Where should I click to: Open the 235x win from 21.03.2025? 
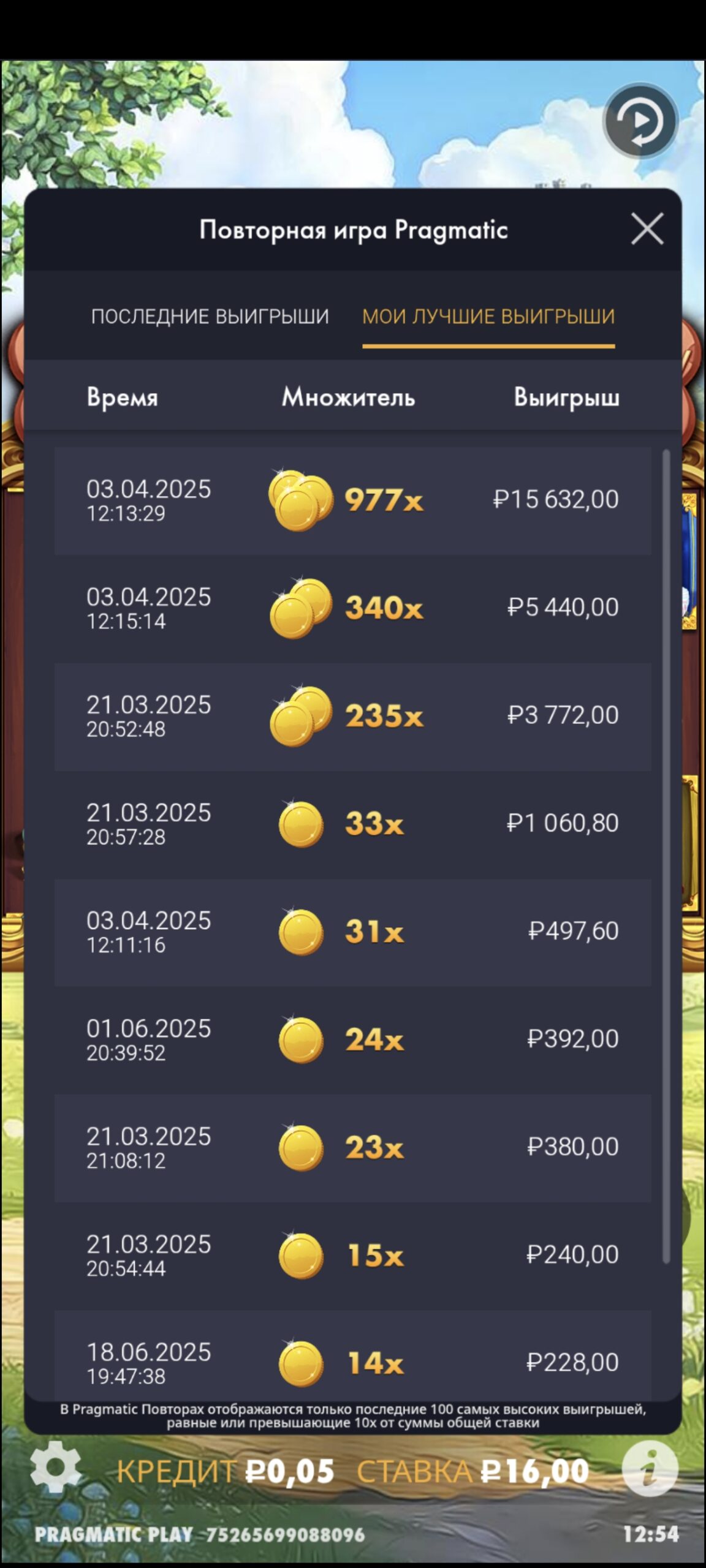pos(352,716)
